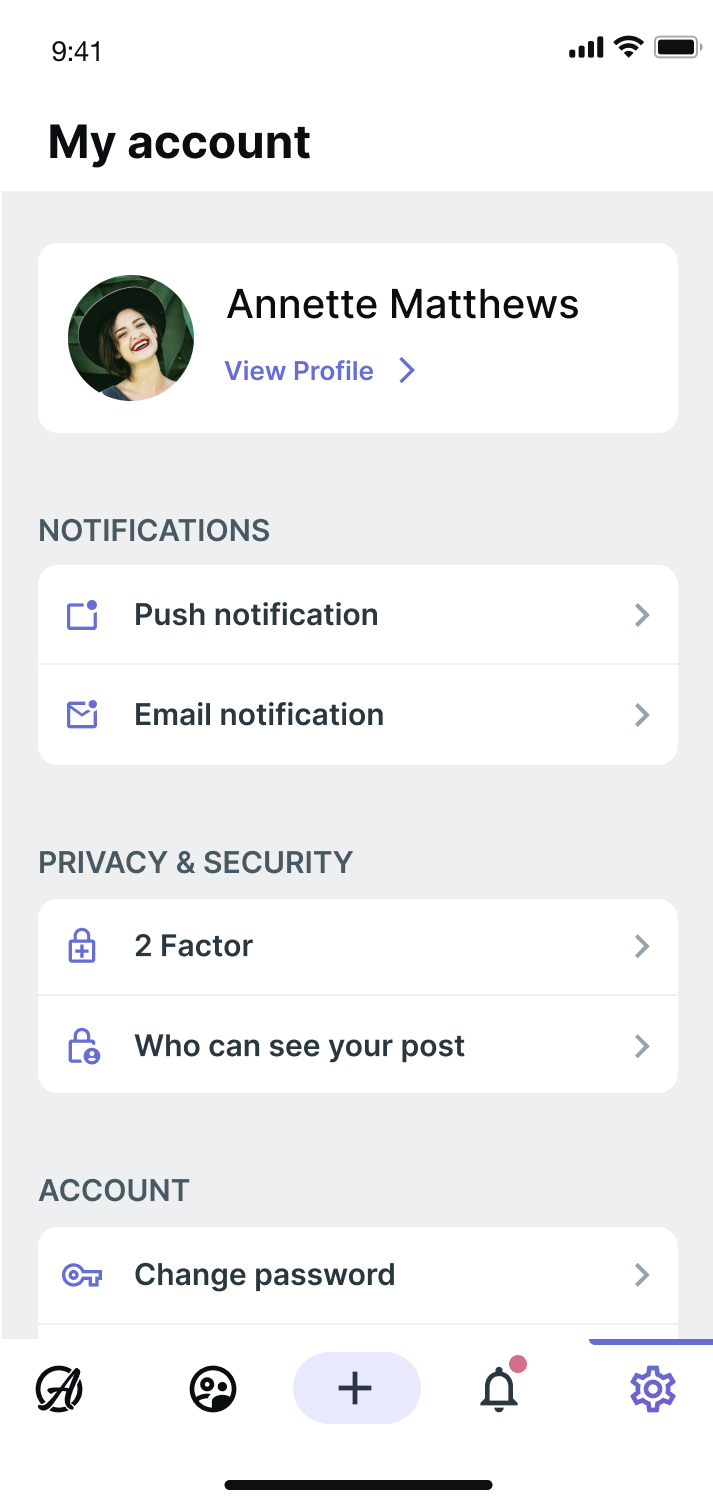
Task: Open Push notification settings
Action: tap(357, 615)
